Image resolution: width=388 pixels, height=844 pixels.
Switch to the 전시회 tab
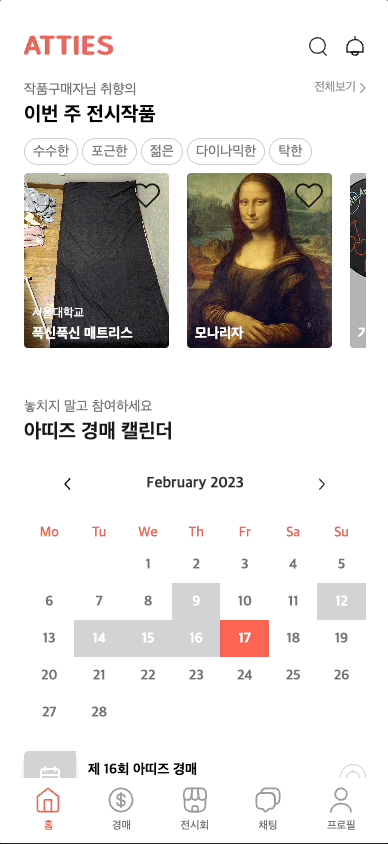(195, 808)
